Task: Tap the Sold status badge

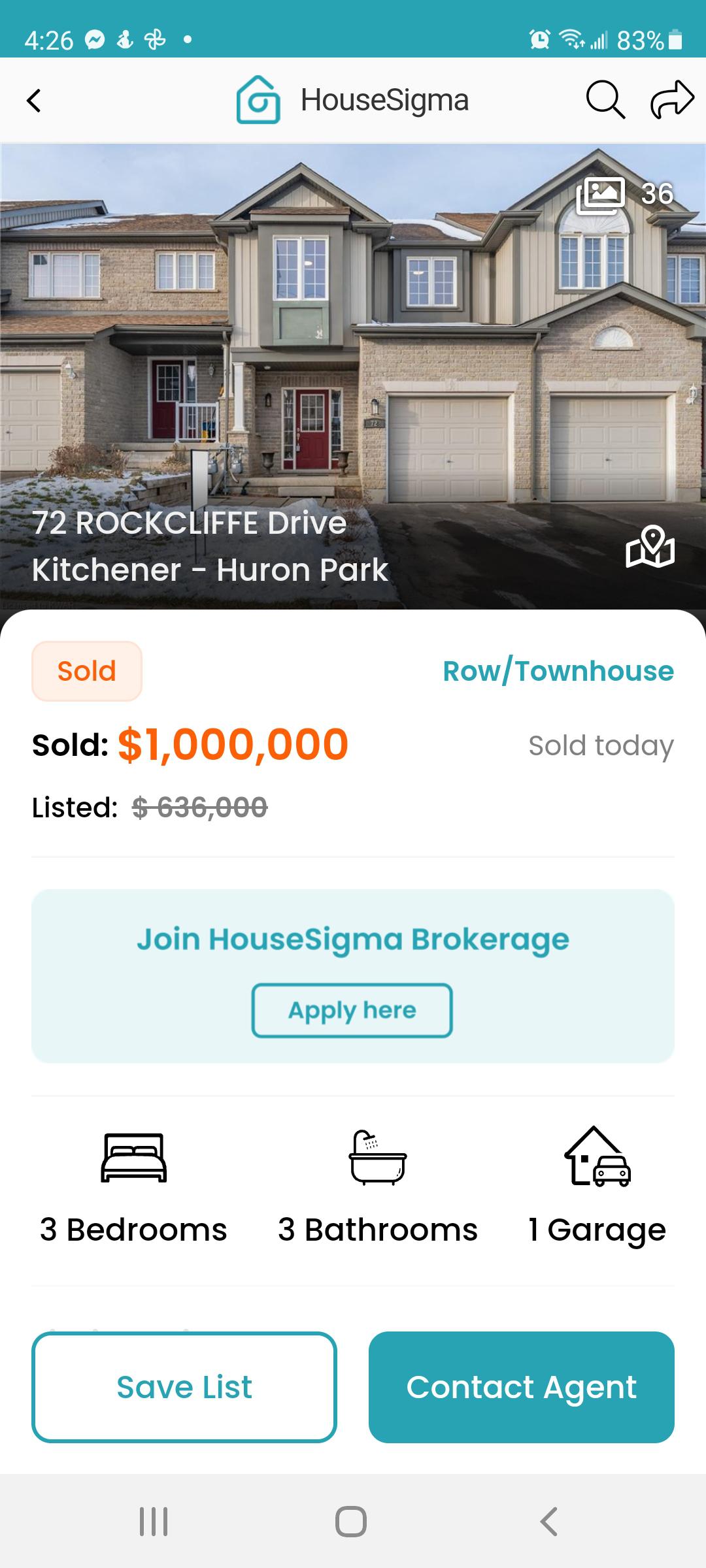Action: tap(86, 670)
